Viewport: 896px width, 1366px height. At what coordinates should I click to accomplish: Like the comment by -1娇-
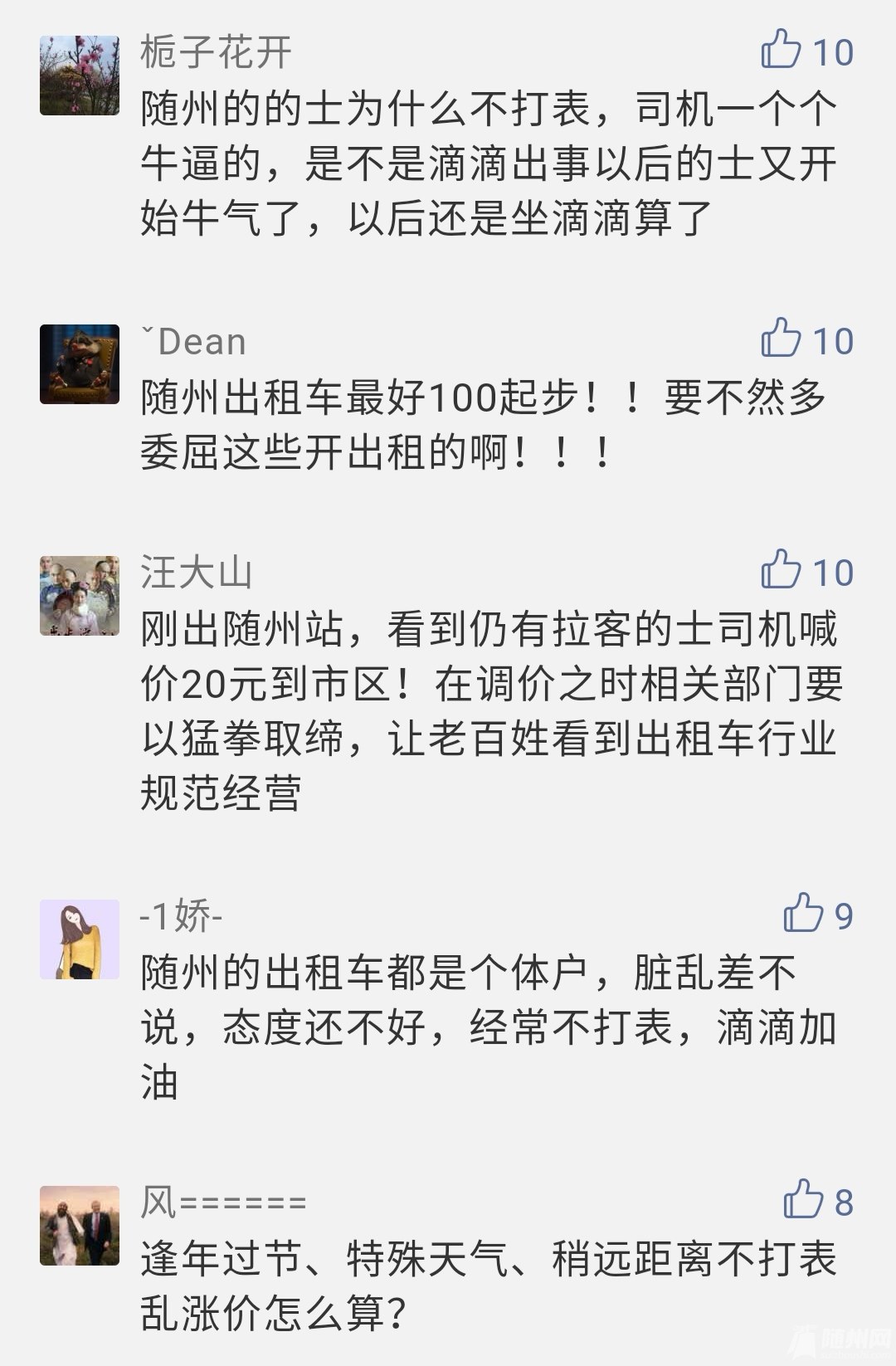click(802, 913)
